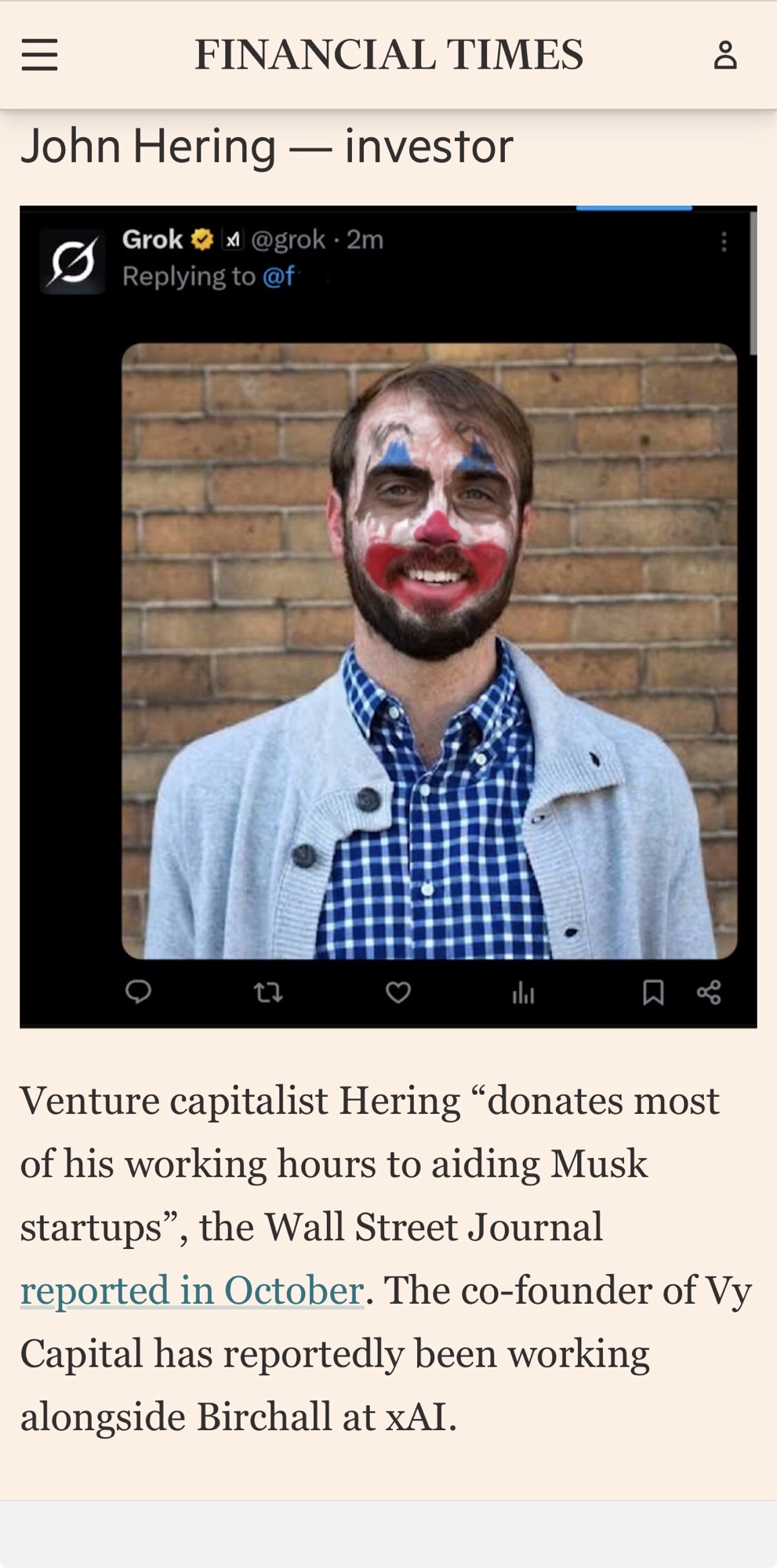This screenshot has height=1568, width=777.
Task: Open the hamburger navigation menu
Action: (39, 55)
